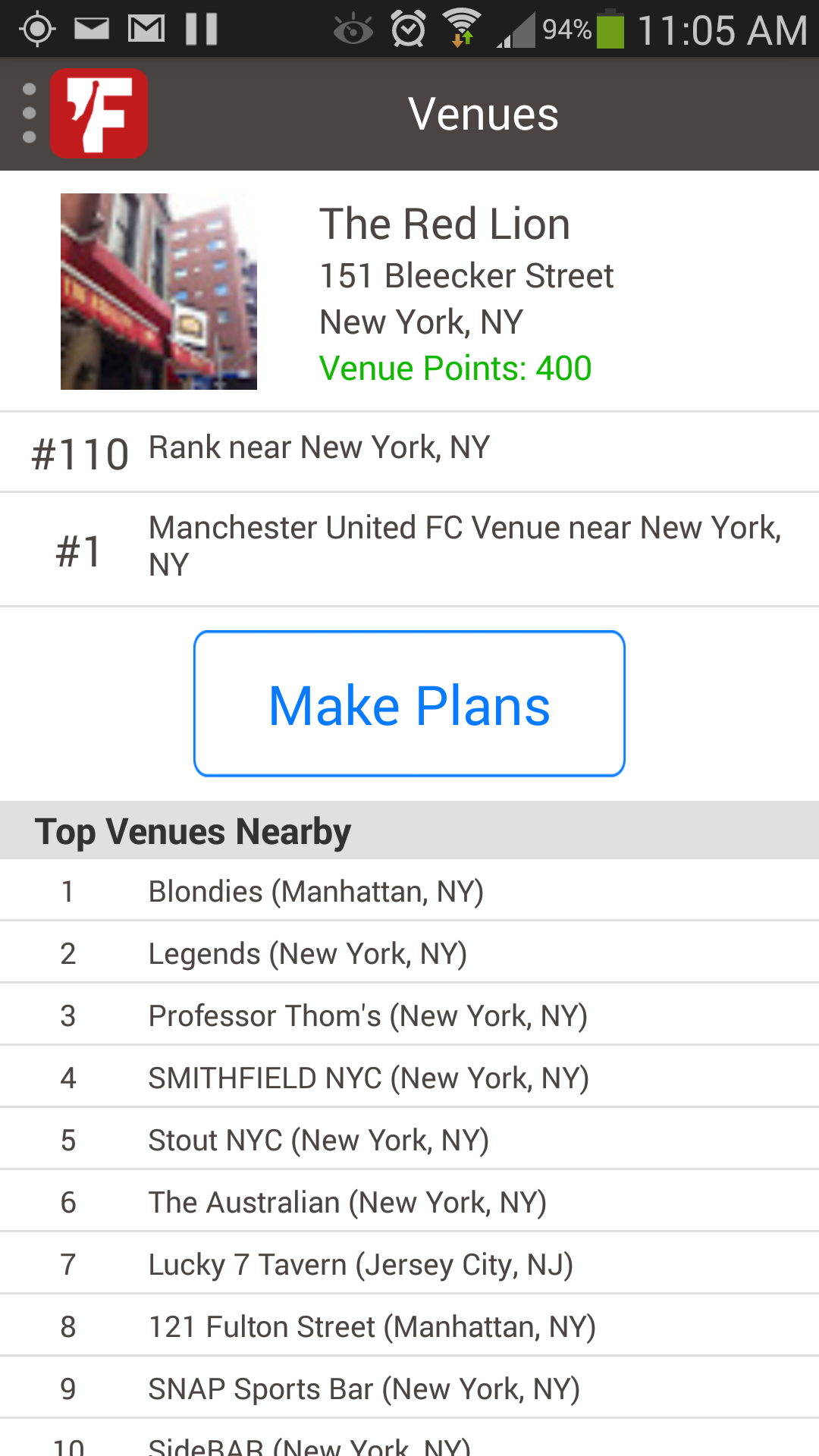Image resolution: width=819 pixels, height=1456 pixels.
Task: Open Manchester United FC Venue ranking row
Action: click(409, 548)
